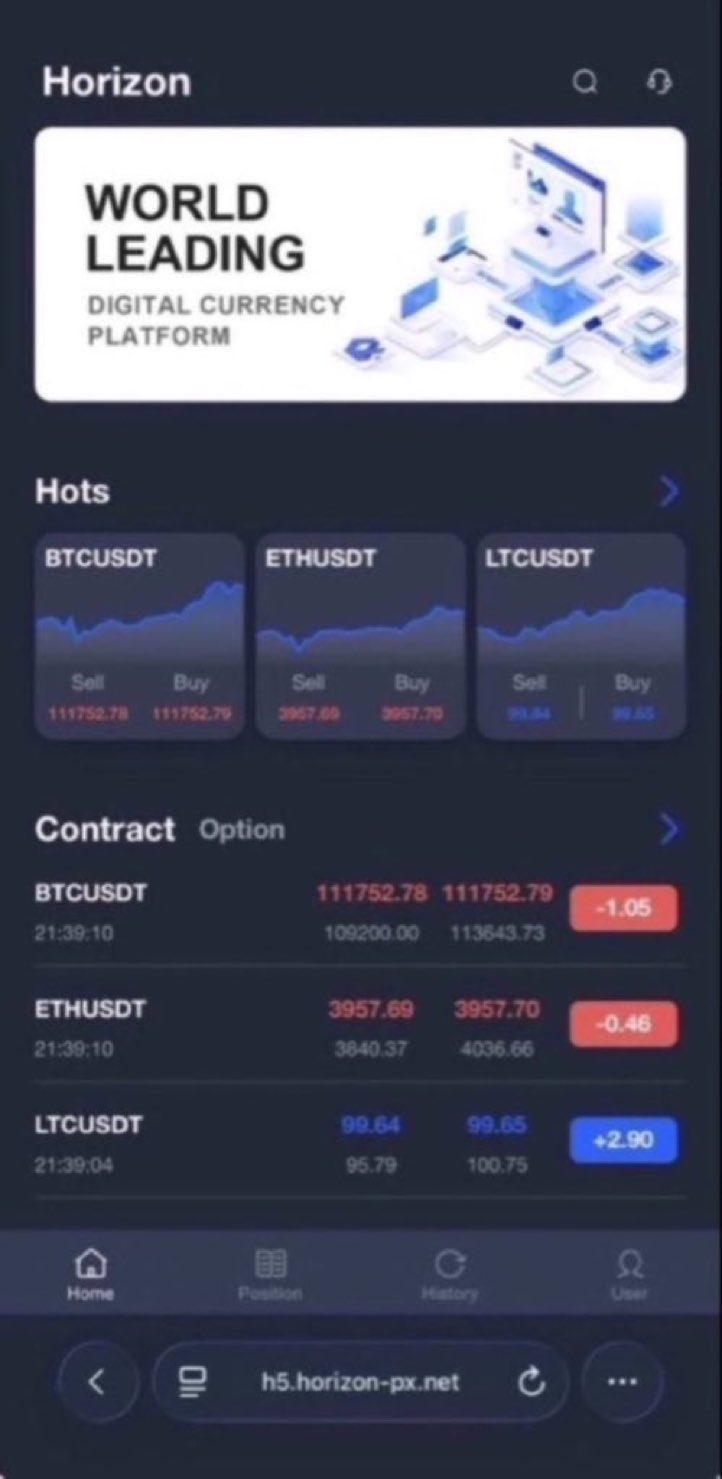
Task: Tap the Home tab
Action: click(91, 1275)
